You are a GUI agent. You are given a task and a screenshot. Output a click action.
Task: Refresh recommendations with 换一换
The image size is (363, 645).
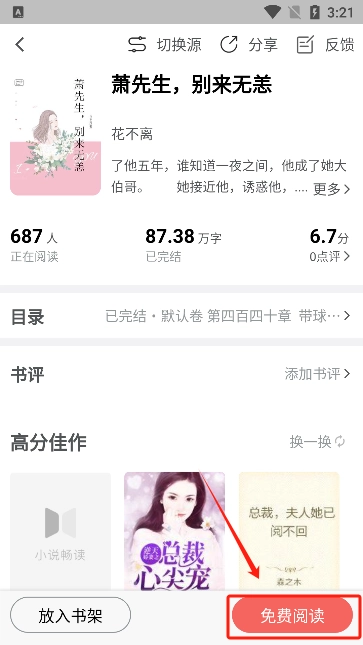(317, 442)
